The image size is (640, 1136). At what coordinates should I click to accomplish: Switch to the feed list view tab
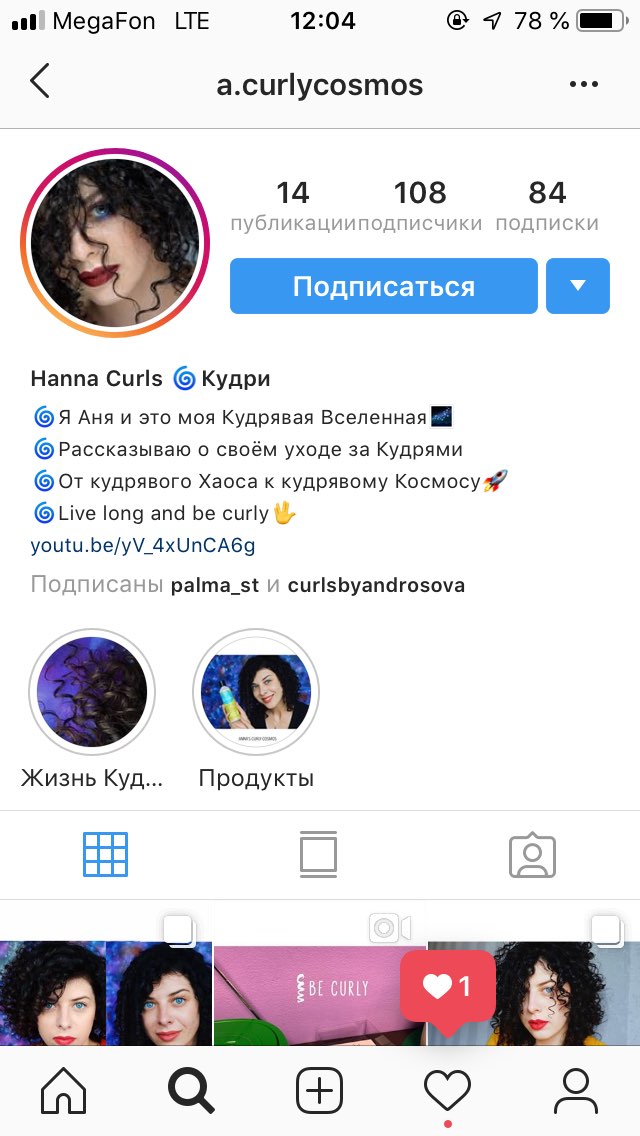[318, 855]
